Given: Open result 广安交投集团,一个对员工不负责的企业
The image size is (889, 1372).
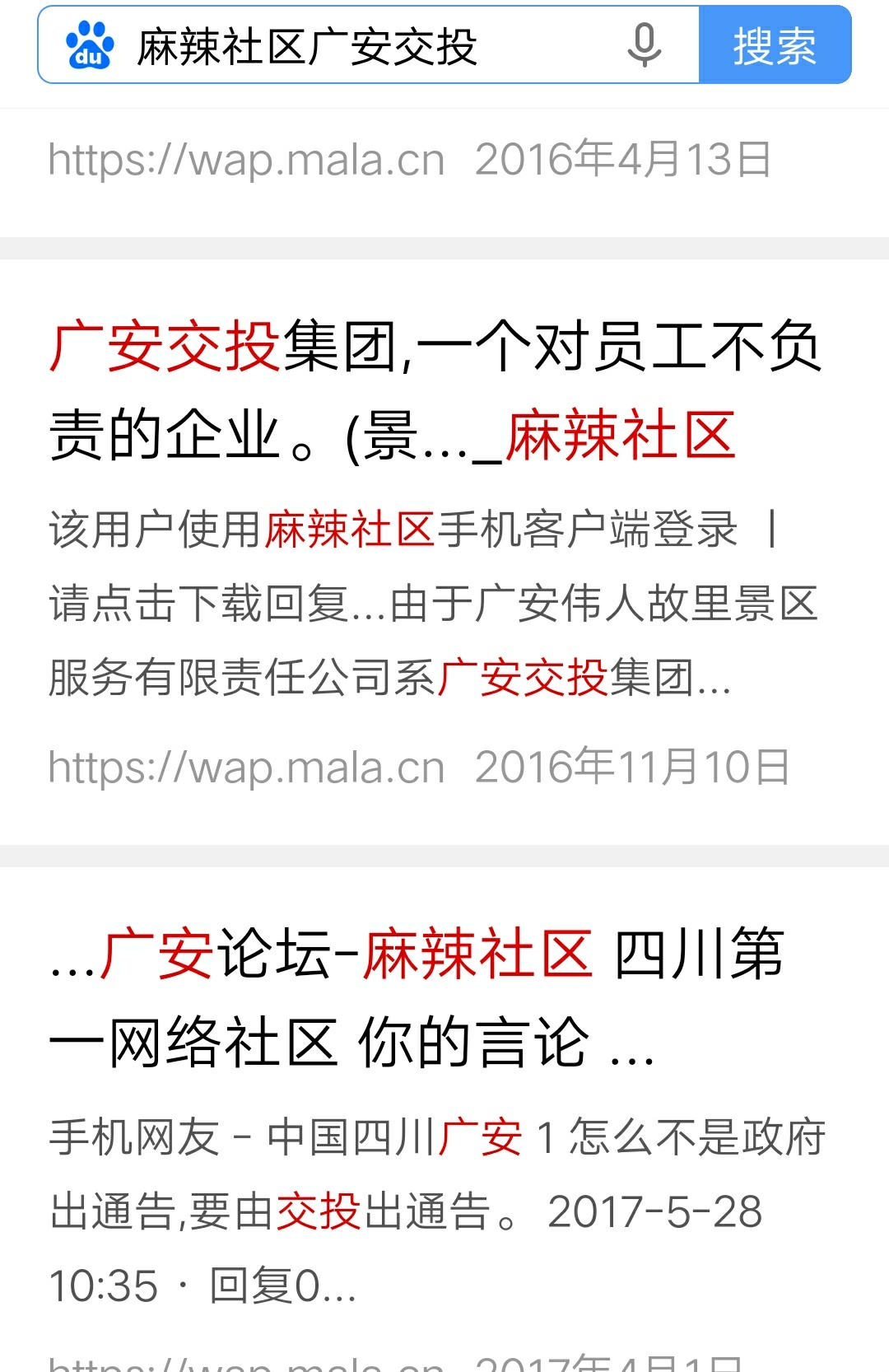Looking at the screenshot, I should [x=435, y=390].
